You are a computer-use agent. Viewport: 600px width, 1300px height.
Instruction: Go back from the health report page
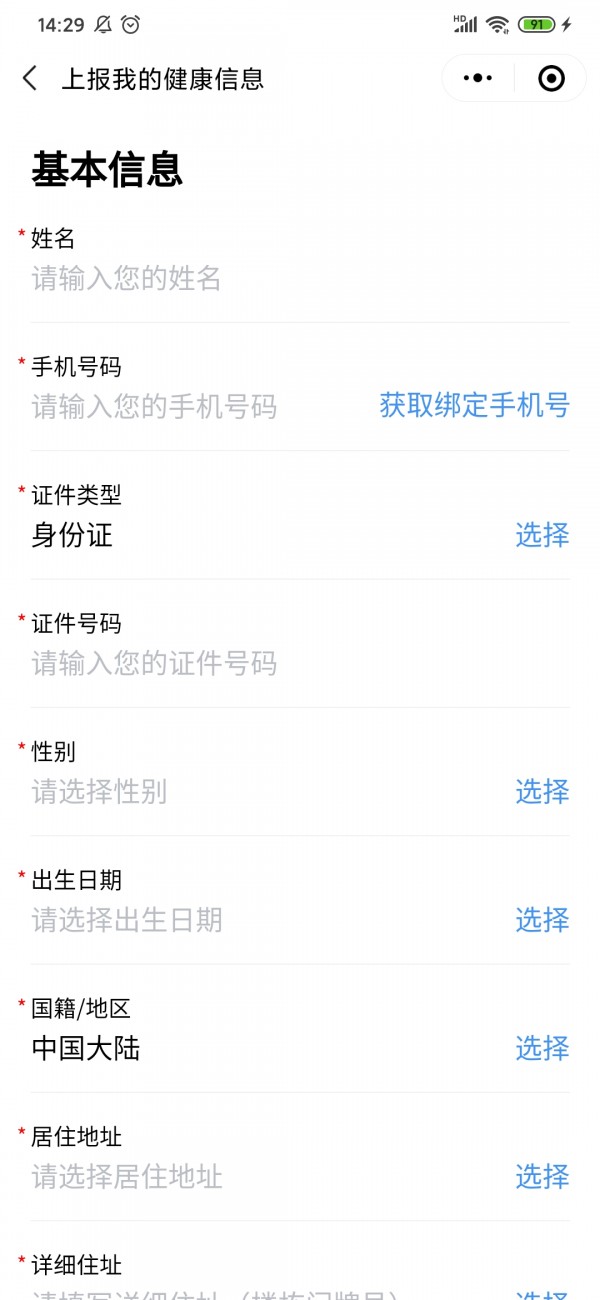[x=30, y=78]
